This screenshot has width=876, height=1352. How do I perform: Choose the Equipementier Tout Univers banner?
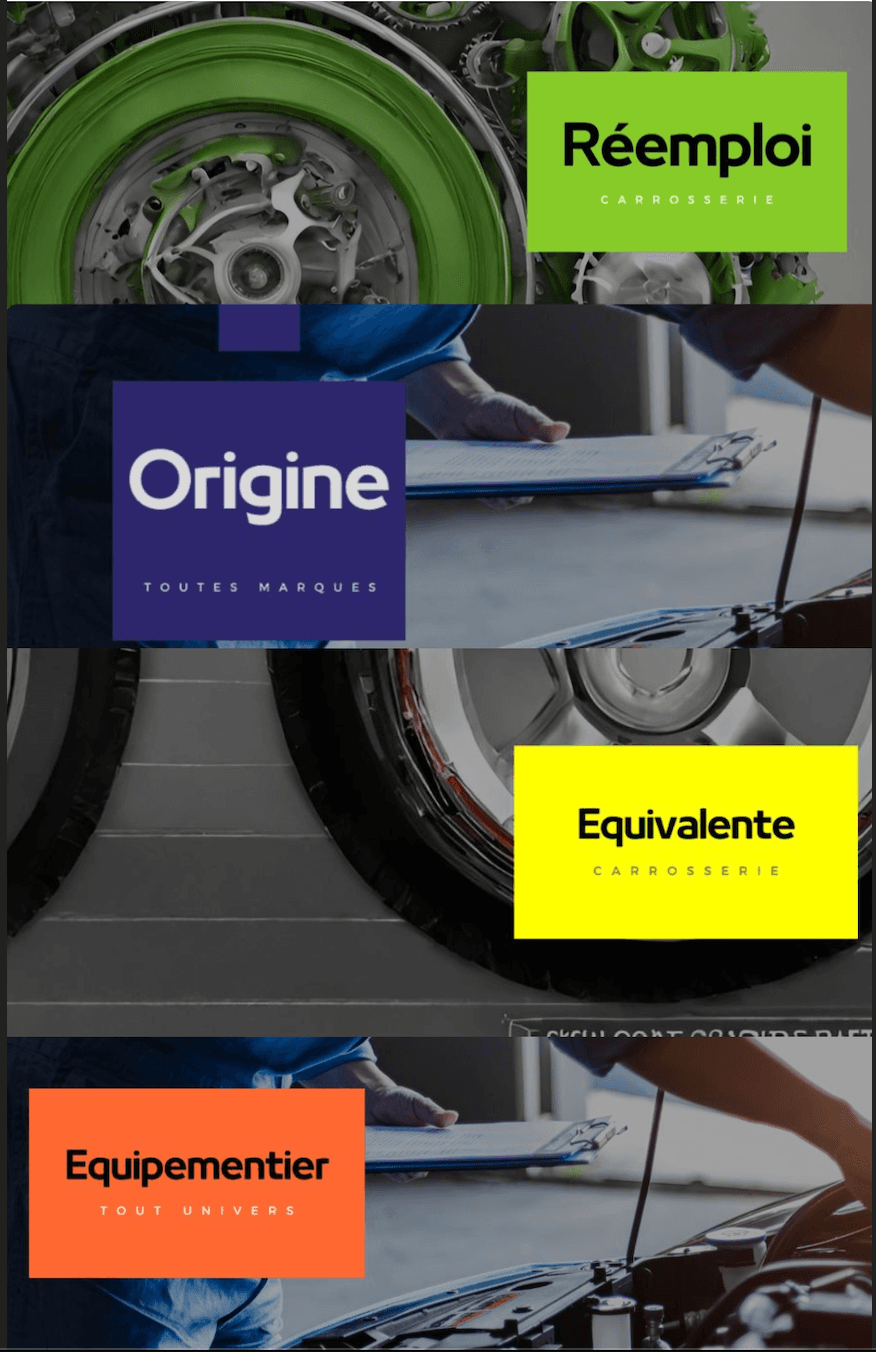click(x=197, y=1182)
